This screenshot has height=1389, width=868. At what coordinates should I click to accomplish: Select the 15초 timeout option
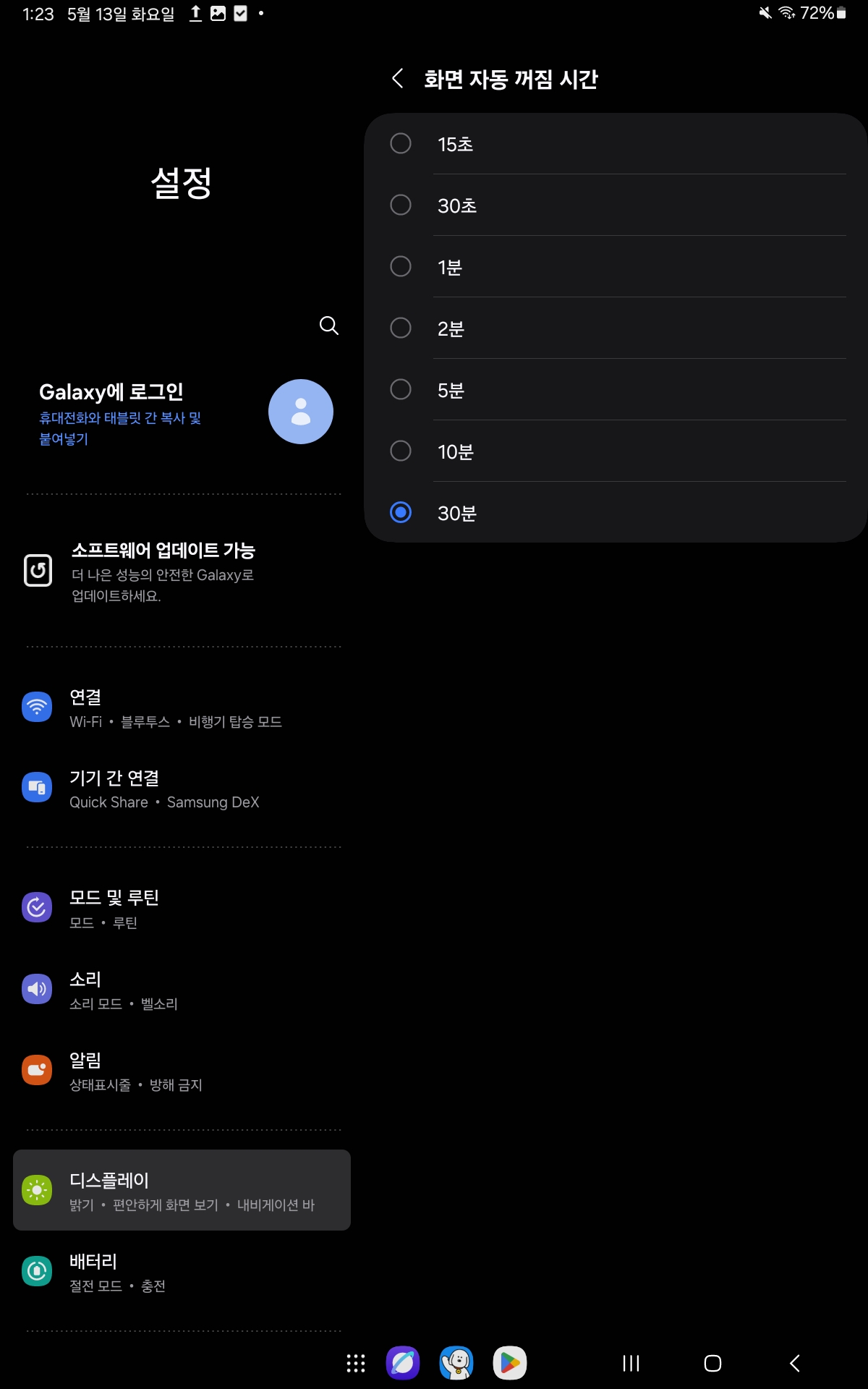[401, 143]
